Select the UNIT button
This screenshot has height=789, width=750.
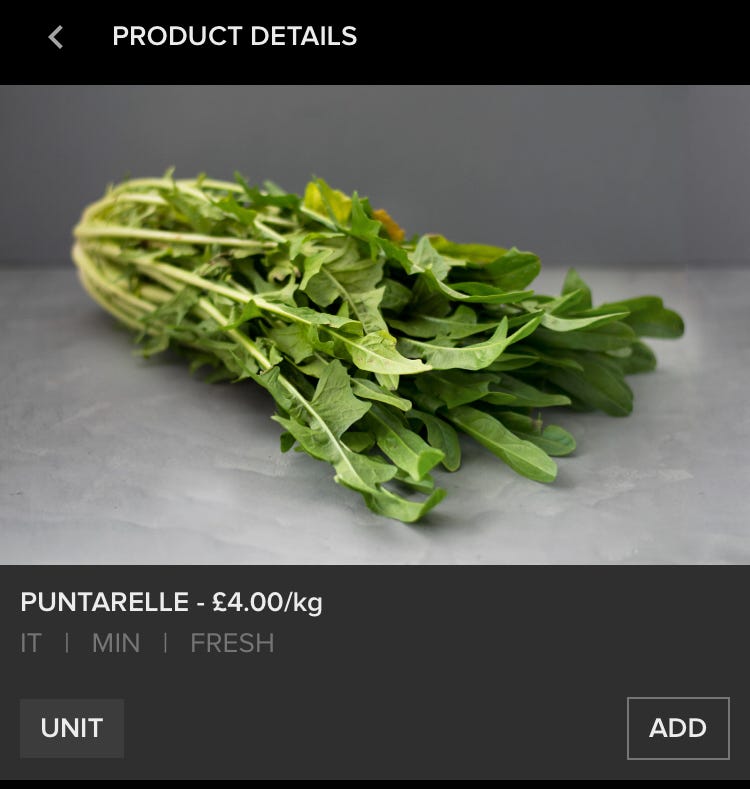(x=72, y=728)
